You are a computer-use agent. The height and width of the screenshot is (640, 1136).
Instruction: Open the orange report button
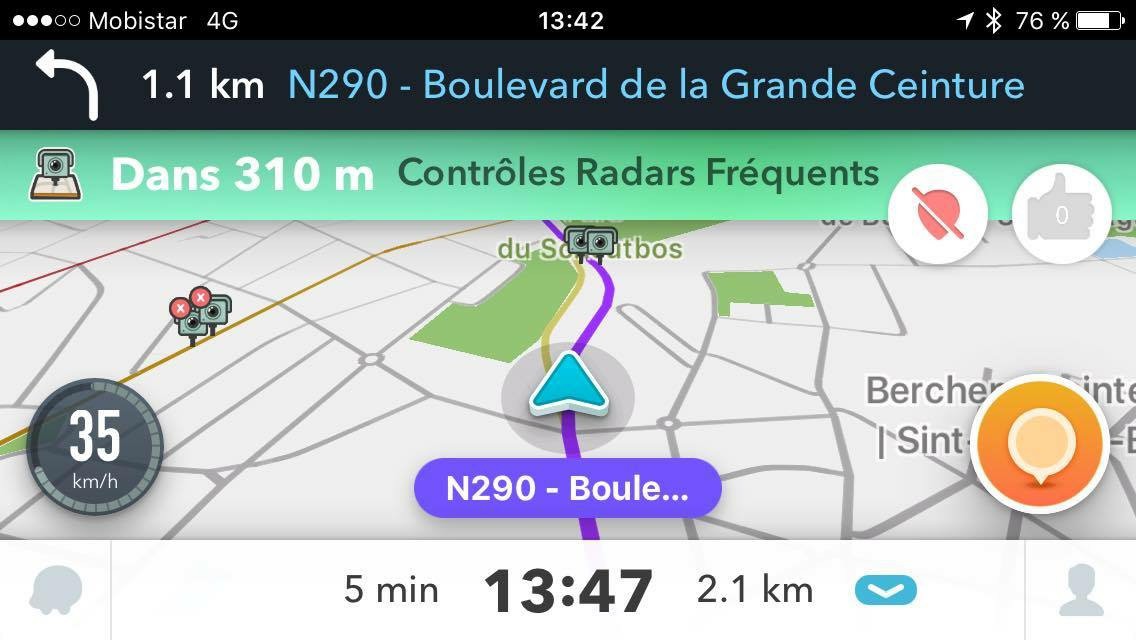pyautogui.click(x=1040, y=443)
